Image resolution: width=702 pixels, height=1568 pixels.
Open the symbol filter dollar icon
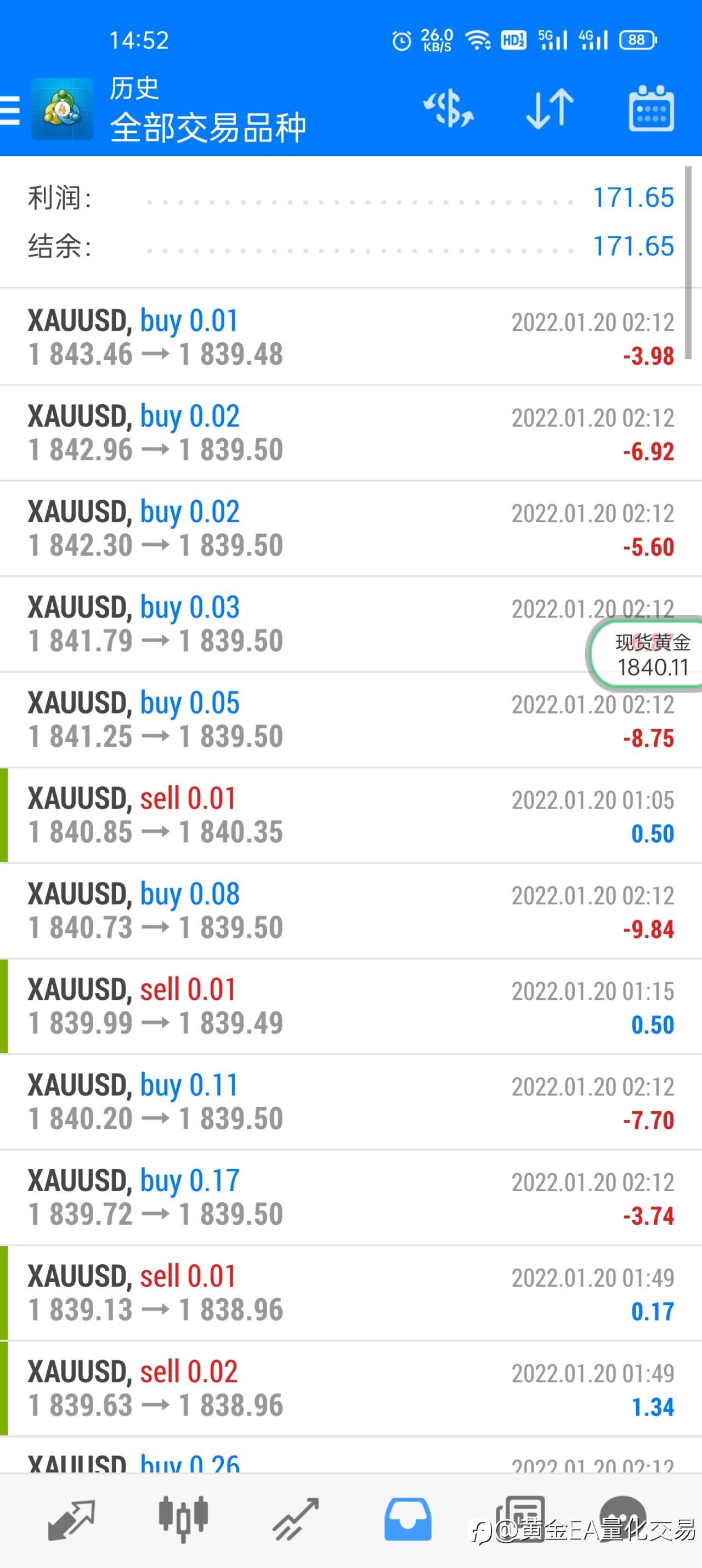(x=448, y=110)
